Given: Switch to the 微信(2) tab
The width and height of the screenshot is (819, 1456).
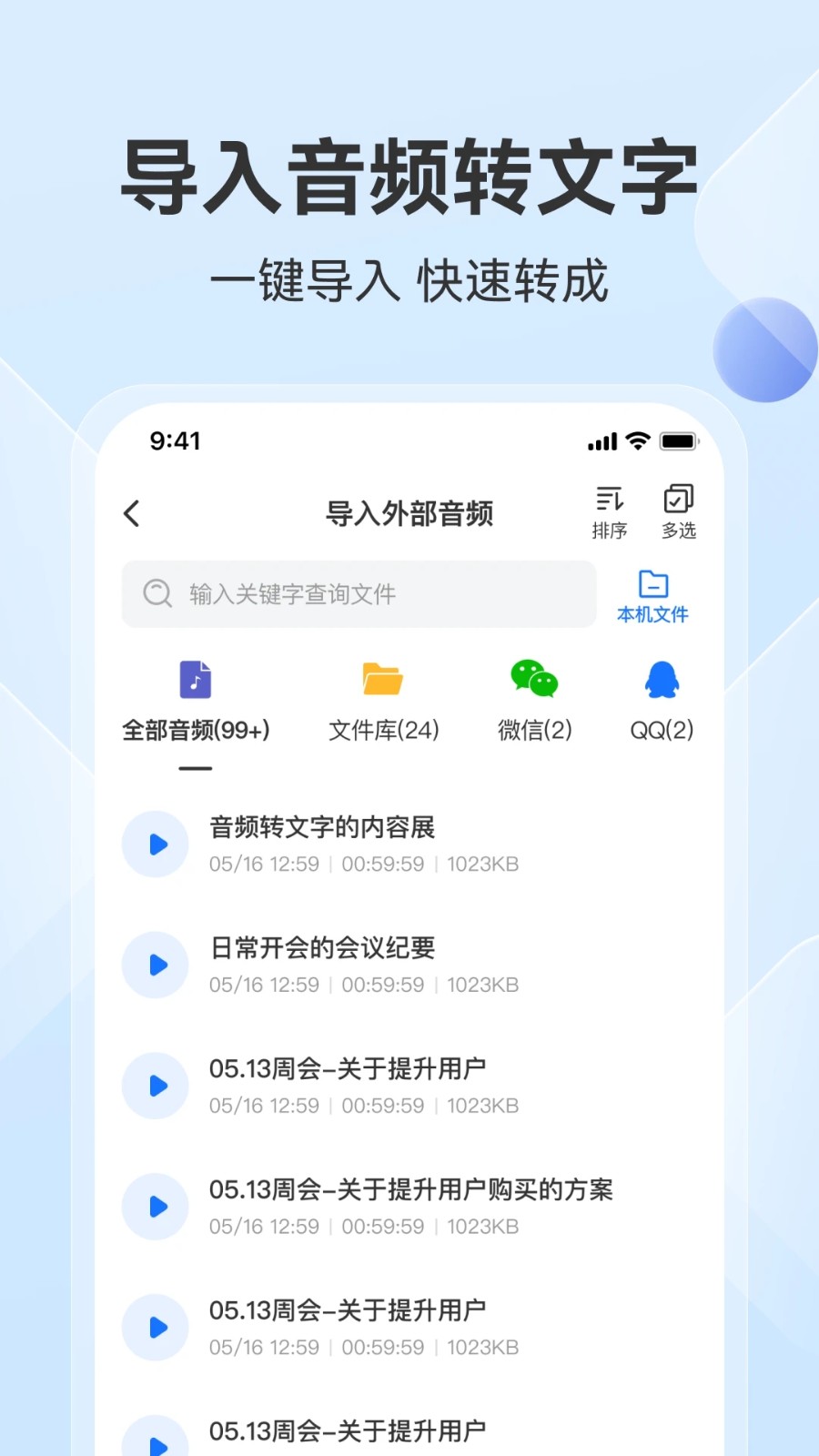Looking at the screenshot, I should (533, 730).
